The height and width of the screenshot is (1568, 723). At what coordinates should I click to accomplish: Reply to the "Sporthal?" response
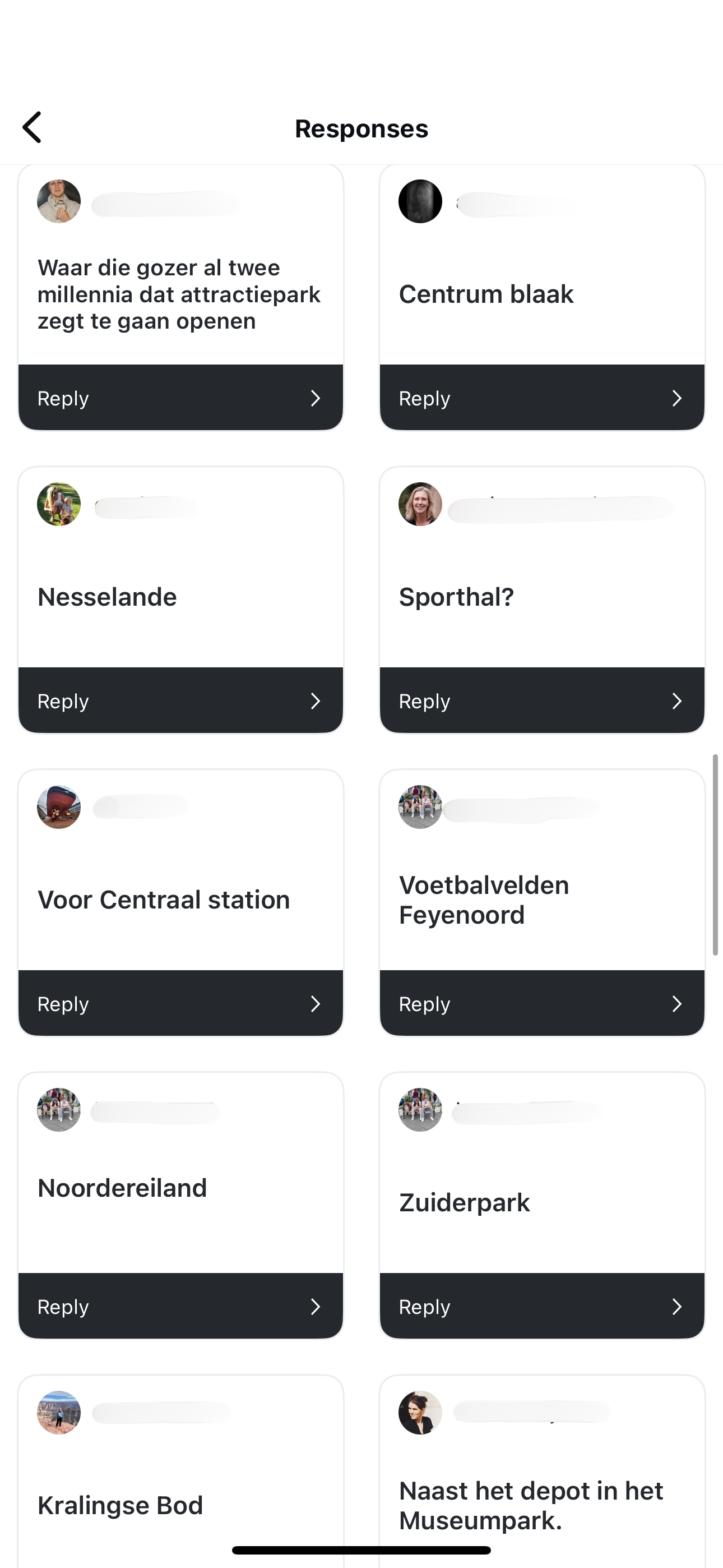click(x=541, y=700)
